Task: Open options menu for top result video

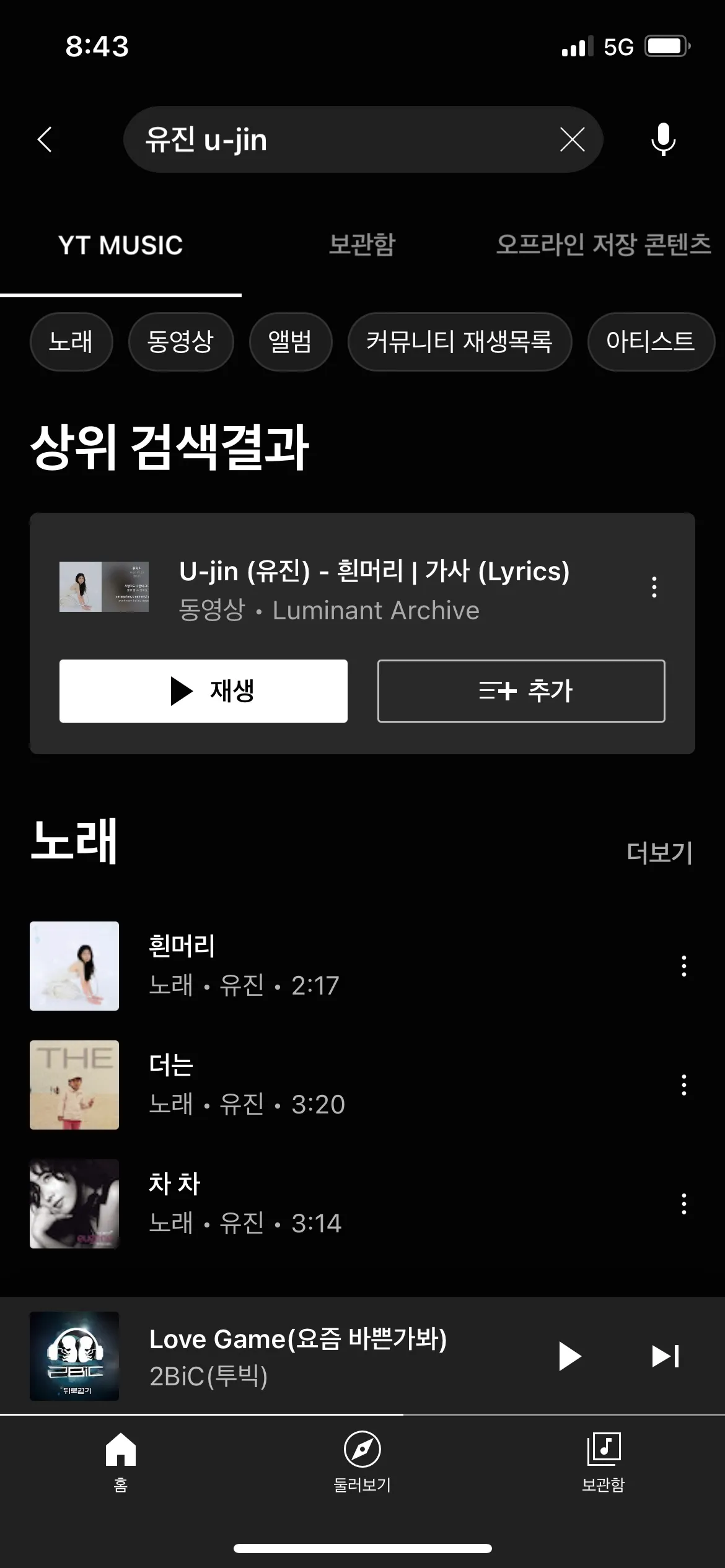Action: tap(654, 586)
